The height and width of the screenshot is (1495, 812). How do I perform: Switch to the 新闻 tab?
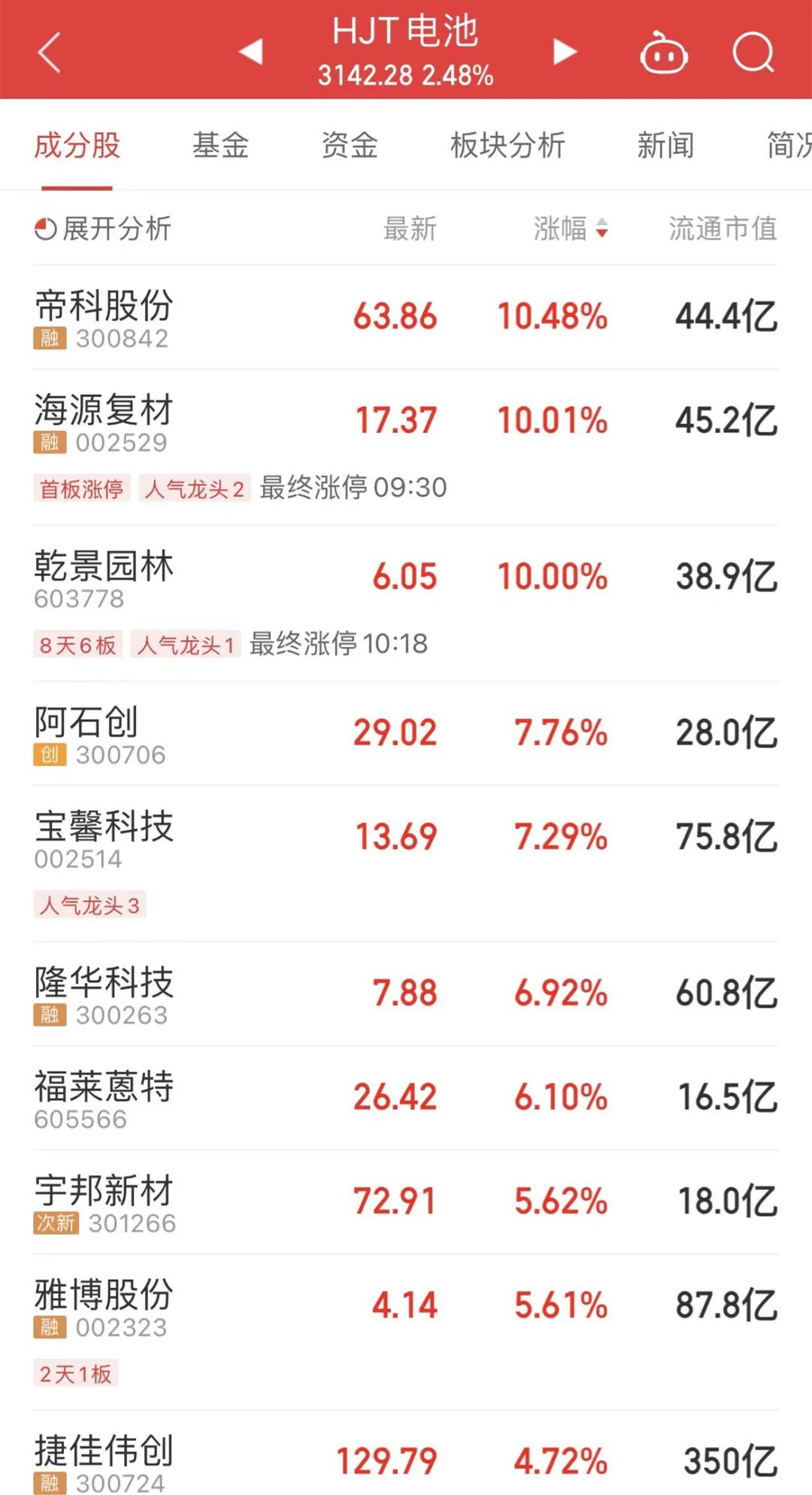(x=665, y=145)
